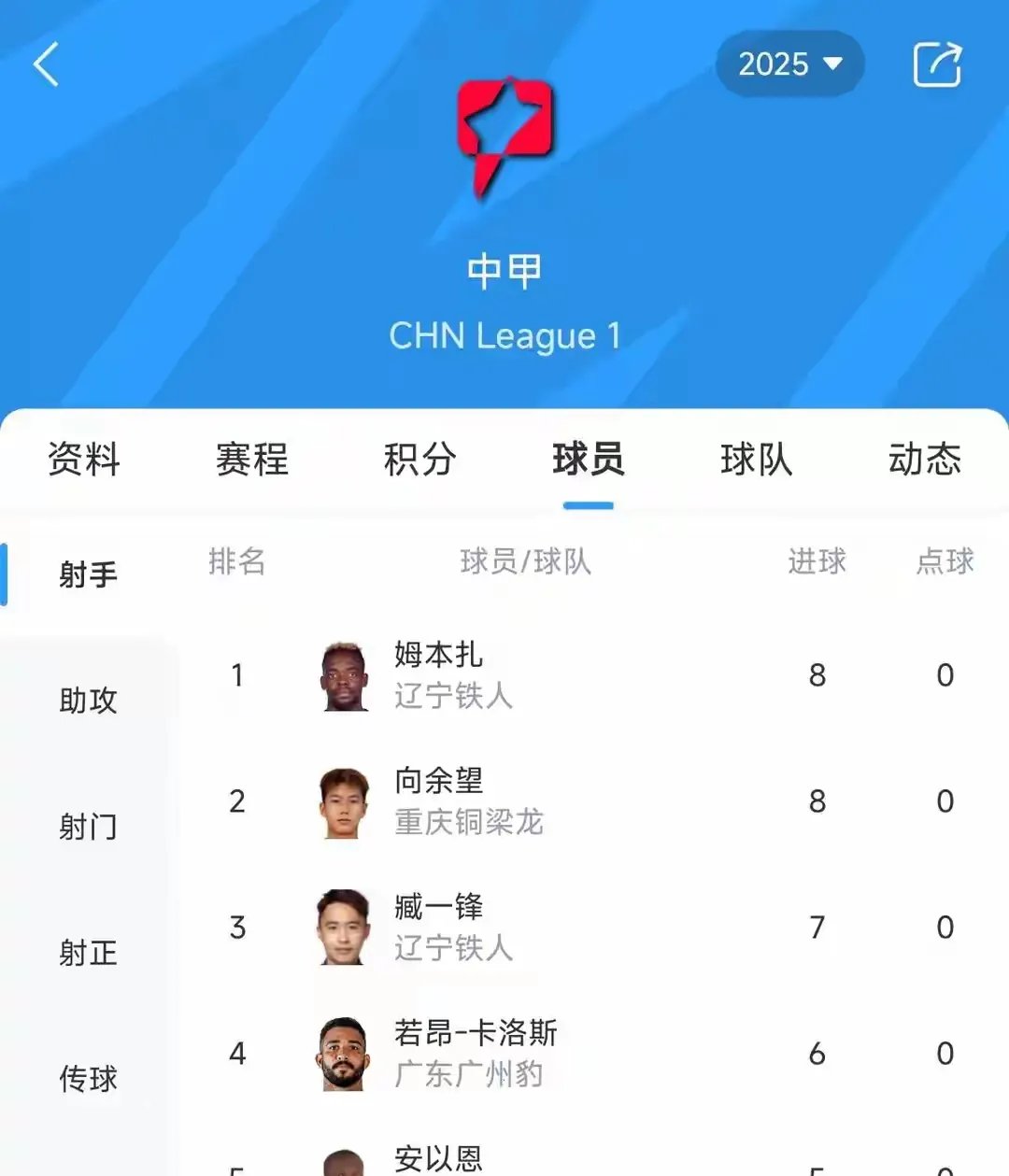Open the 积分 standings tab
The height and width of the screenshot is (1176, 1009).
coord(419,460)
